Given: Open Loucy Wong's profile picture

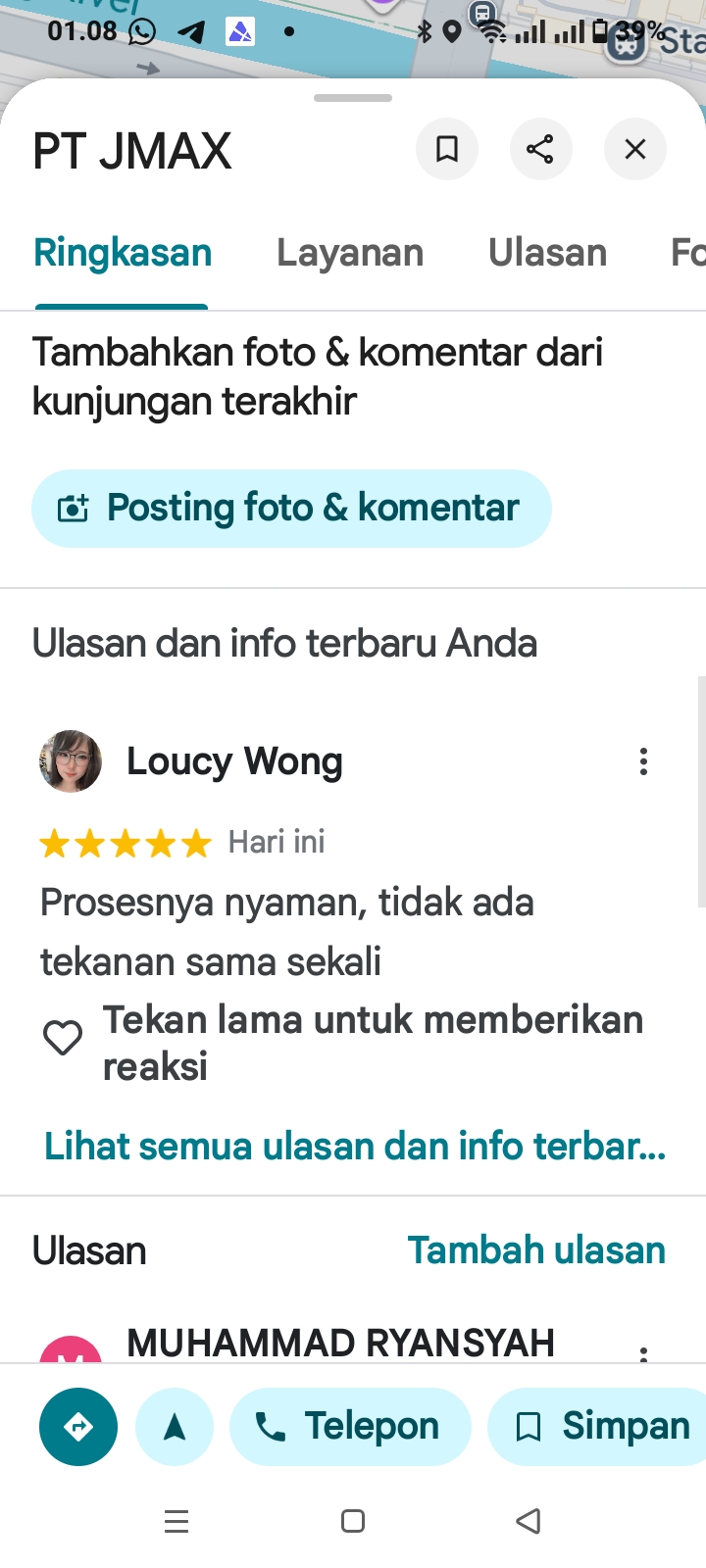Looking at the screenshot, I should 71,761.
